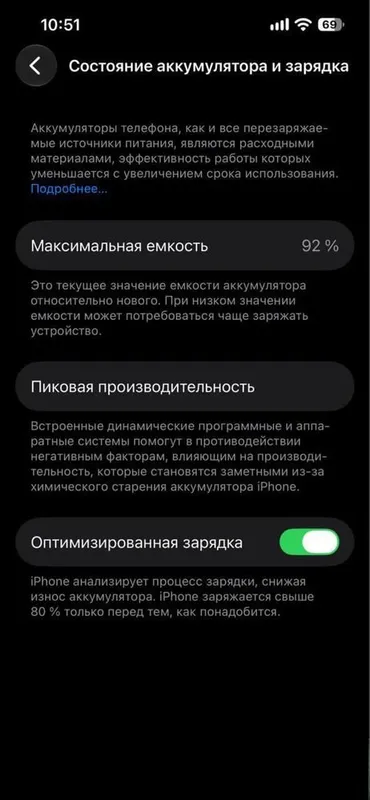Turn off Оптимизированная зарядка switch
Screen dimensions: 370x800
click(309, 542)
